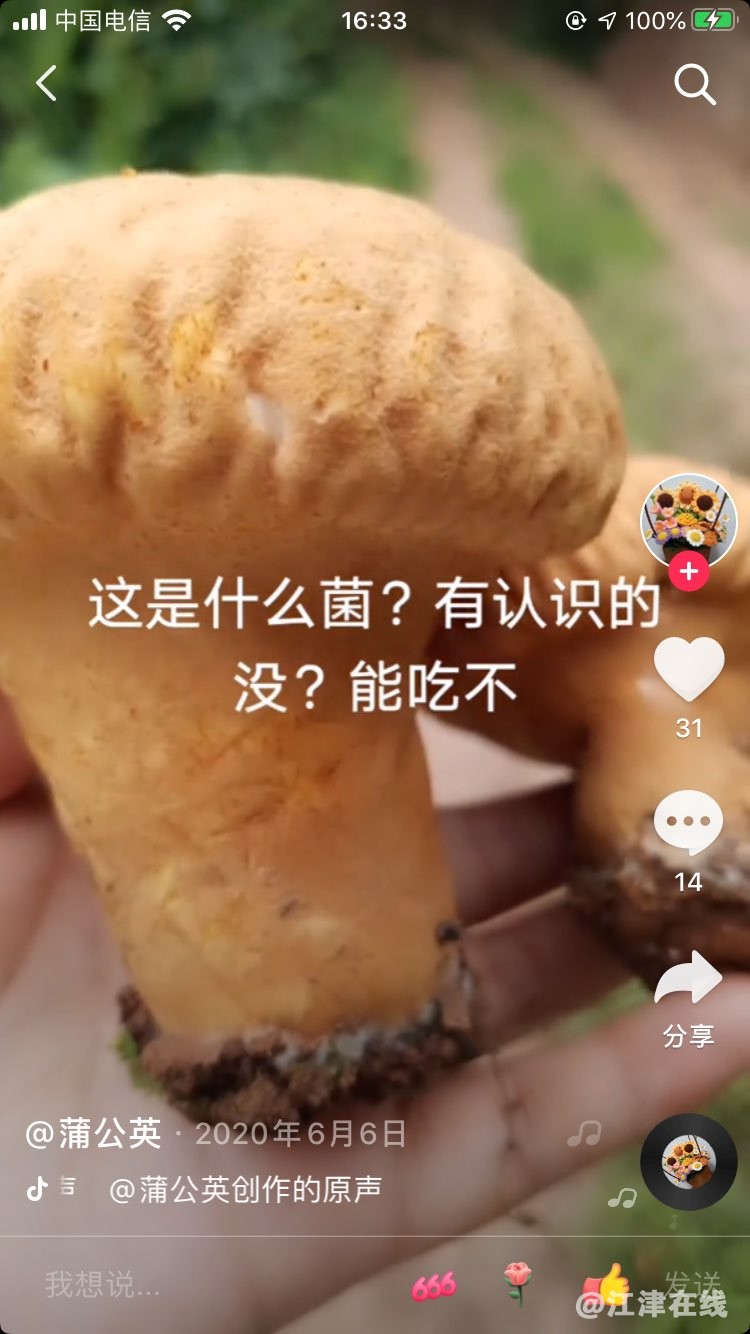Share the video using 分享 arrow

(x=688, y=980)
